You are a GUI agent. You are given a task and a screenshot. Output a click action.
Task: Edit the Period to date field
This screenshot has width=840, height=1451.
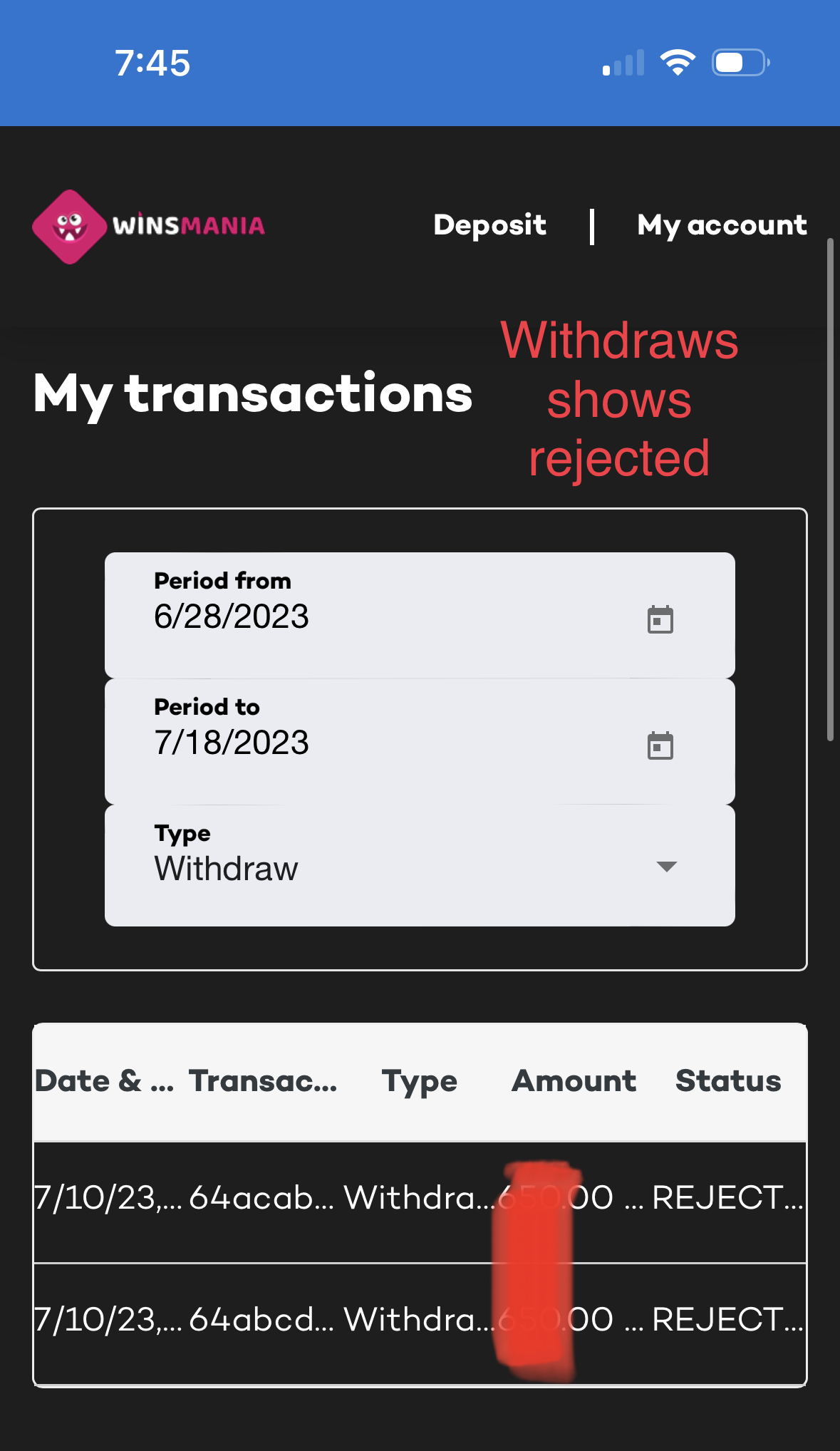(x=356, y=742)
